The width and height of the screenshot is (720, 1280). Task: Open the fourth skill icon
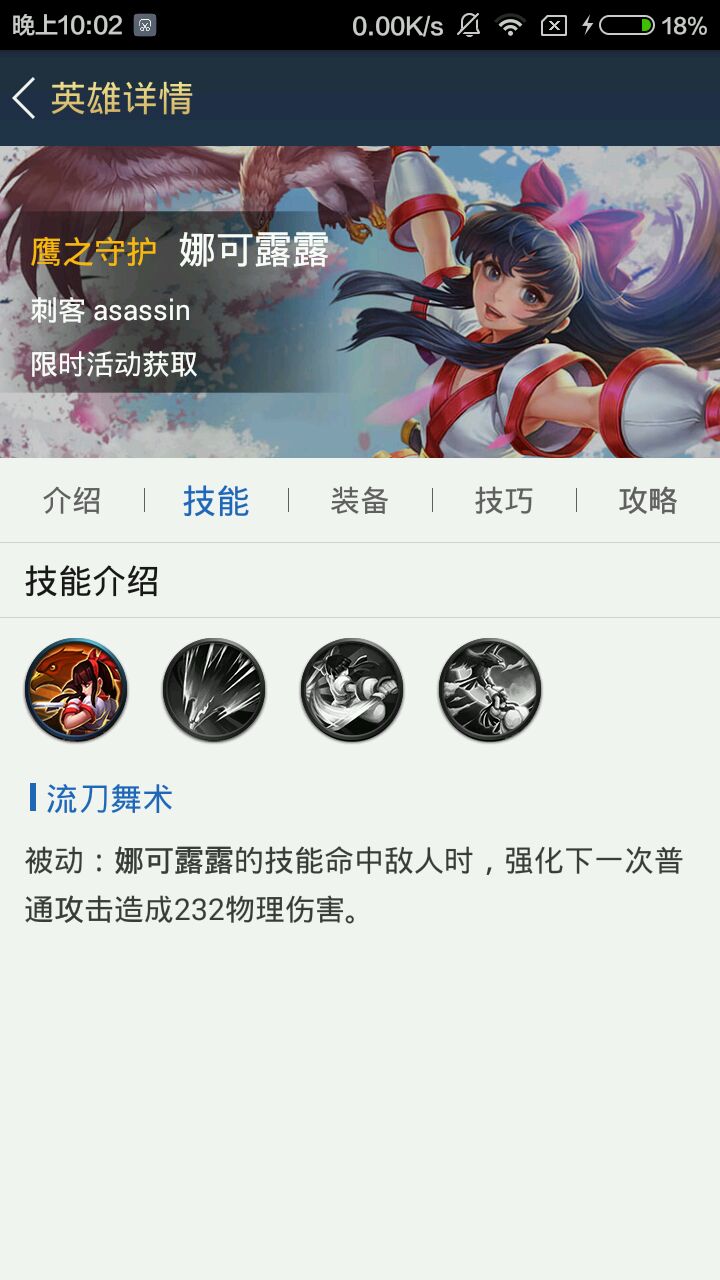coord(490,690)
